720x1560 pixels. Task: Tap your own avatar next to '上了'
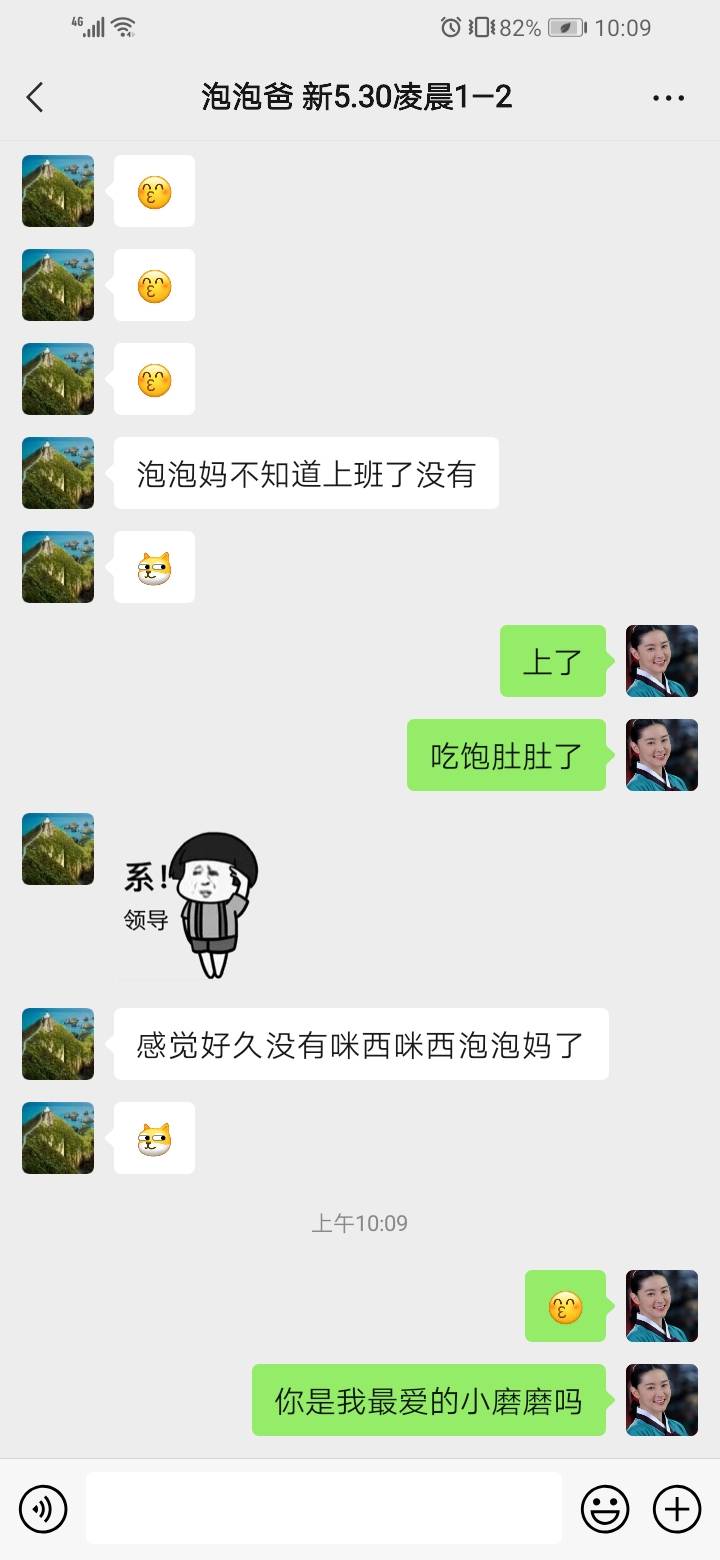[x=661, y=661]
